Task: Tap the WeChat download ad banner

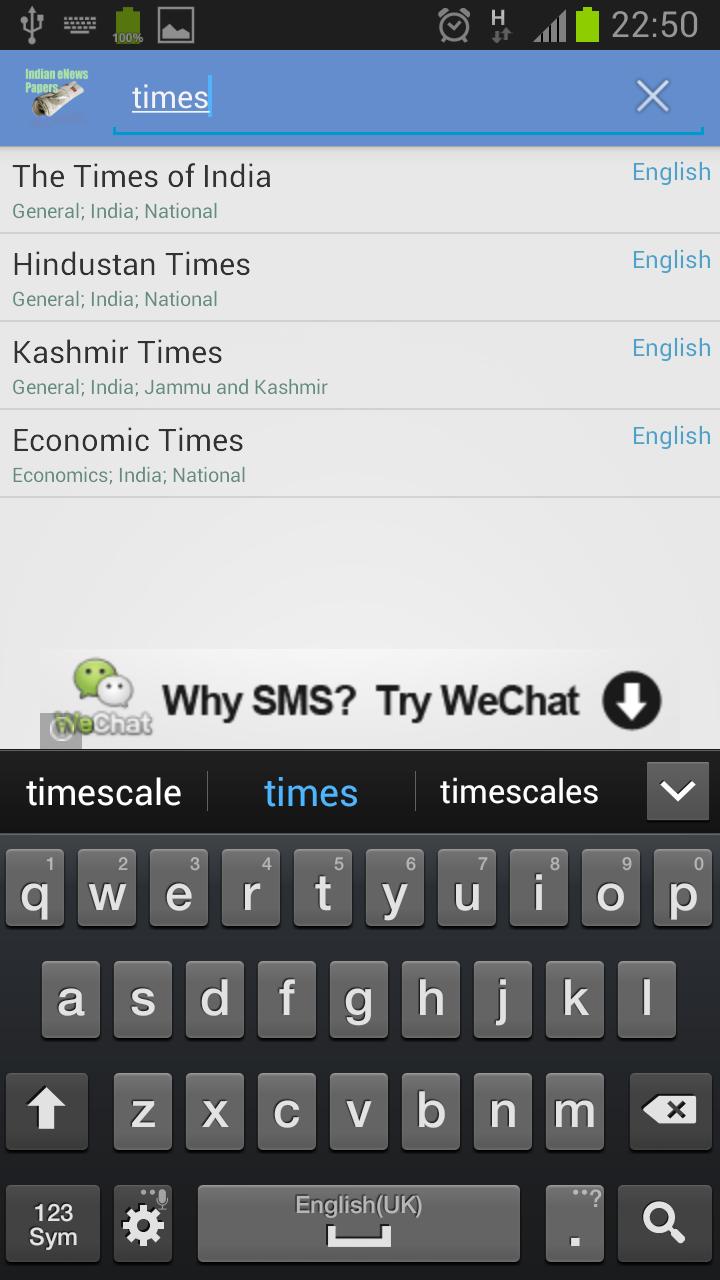Action: pyautogui.click(x=360, y=700)
